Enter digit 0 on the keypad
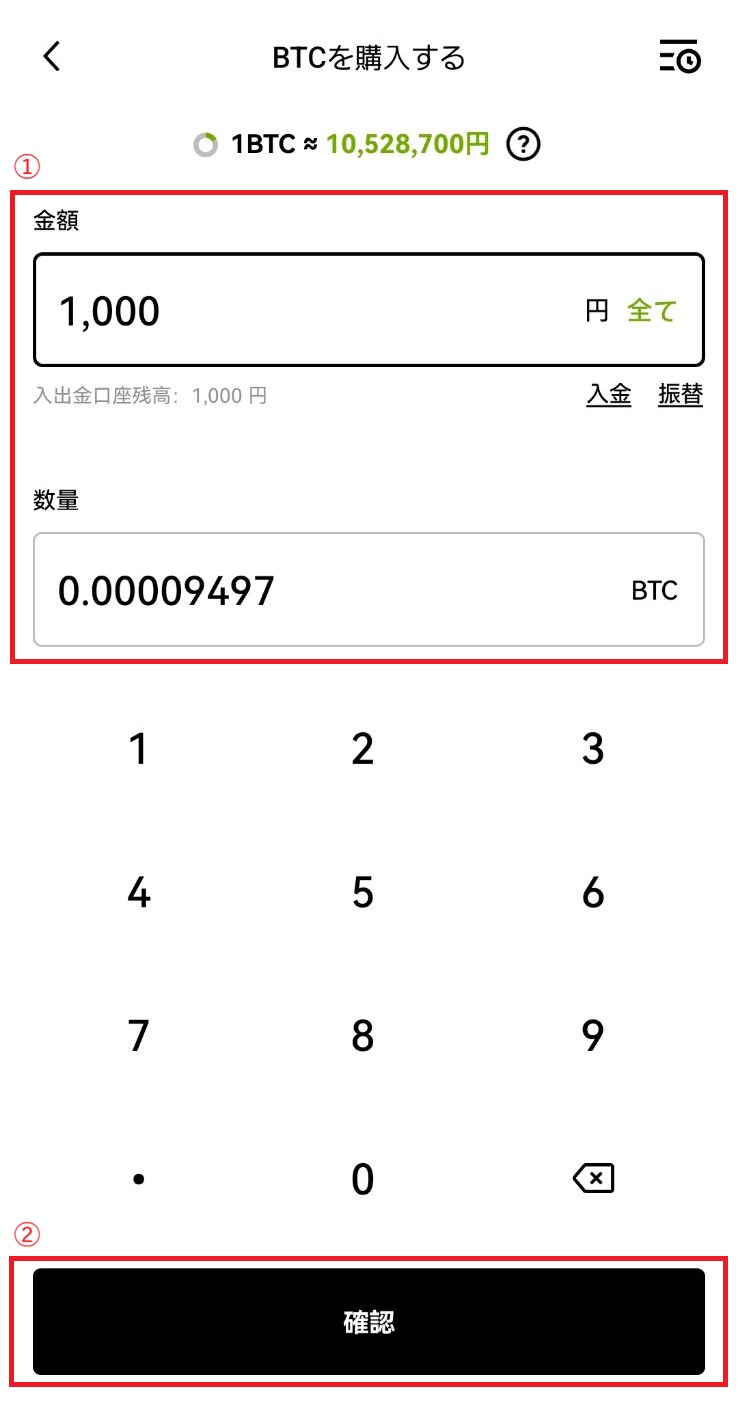 tap(362, 1180)
